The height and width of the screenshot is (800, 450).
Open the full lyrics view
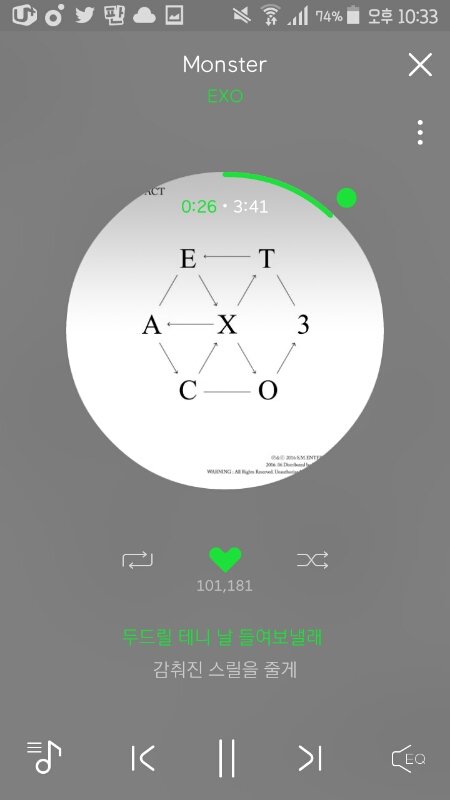224,653
